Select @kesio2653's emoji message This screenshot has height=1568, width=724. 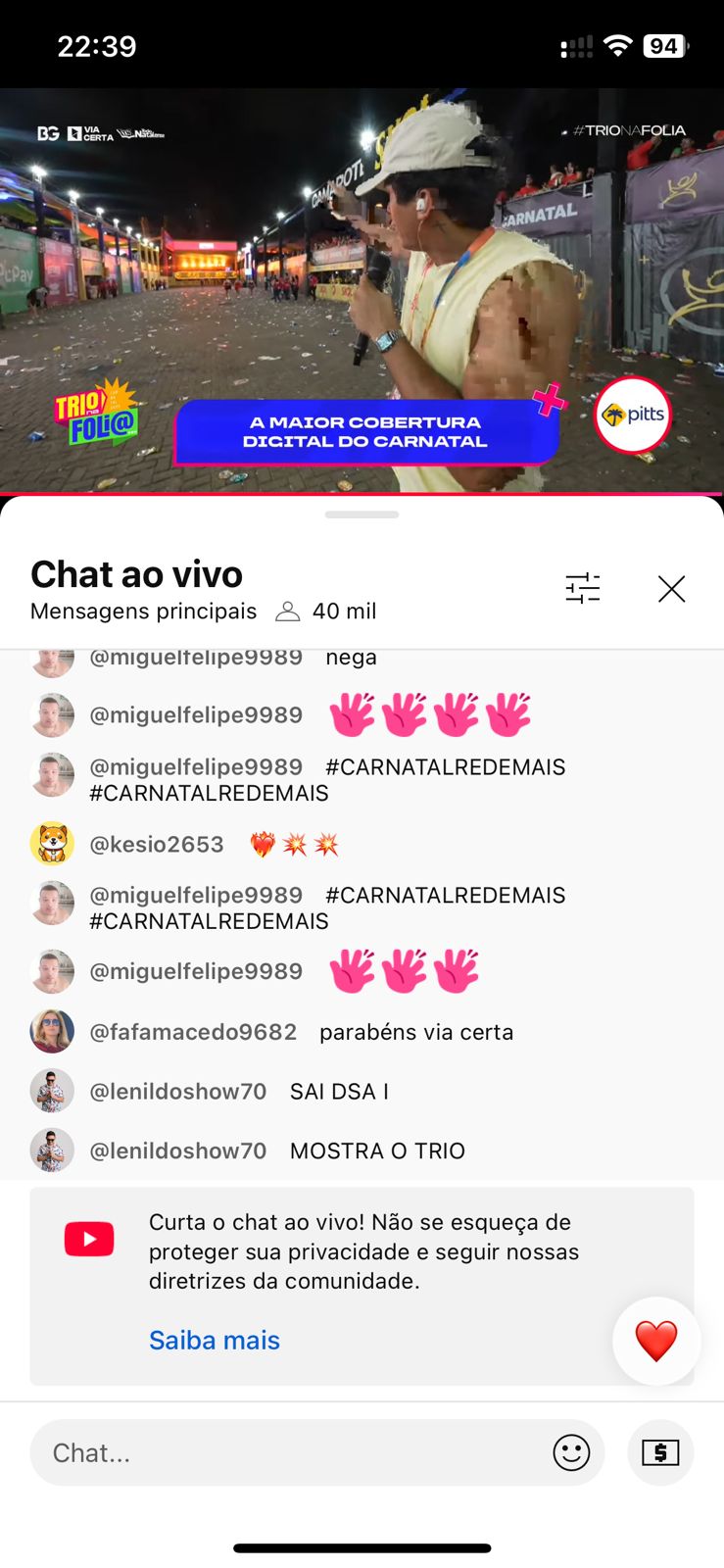click(294, 844)
